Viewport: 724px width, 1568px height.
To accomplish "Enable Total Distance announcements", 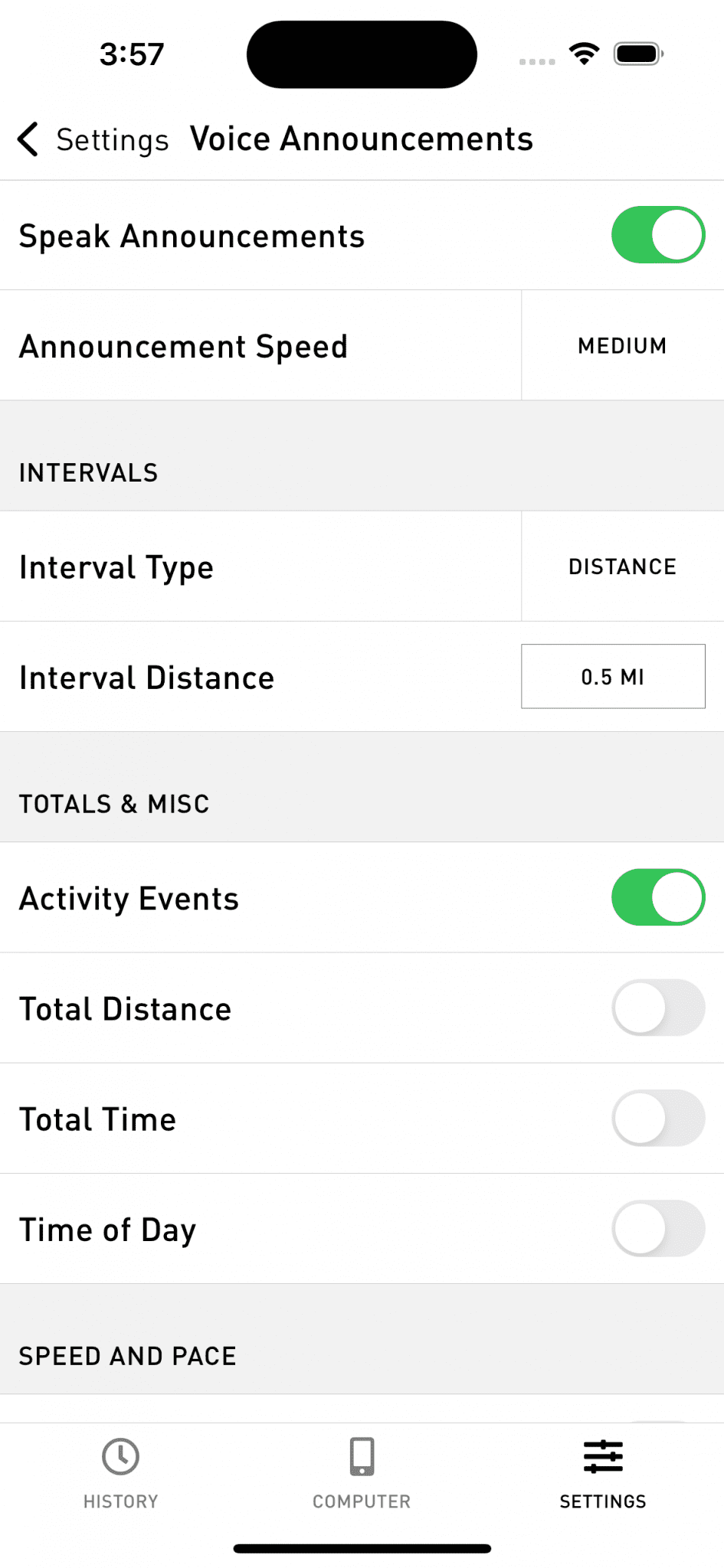I will pos(657,1008).
